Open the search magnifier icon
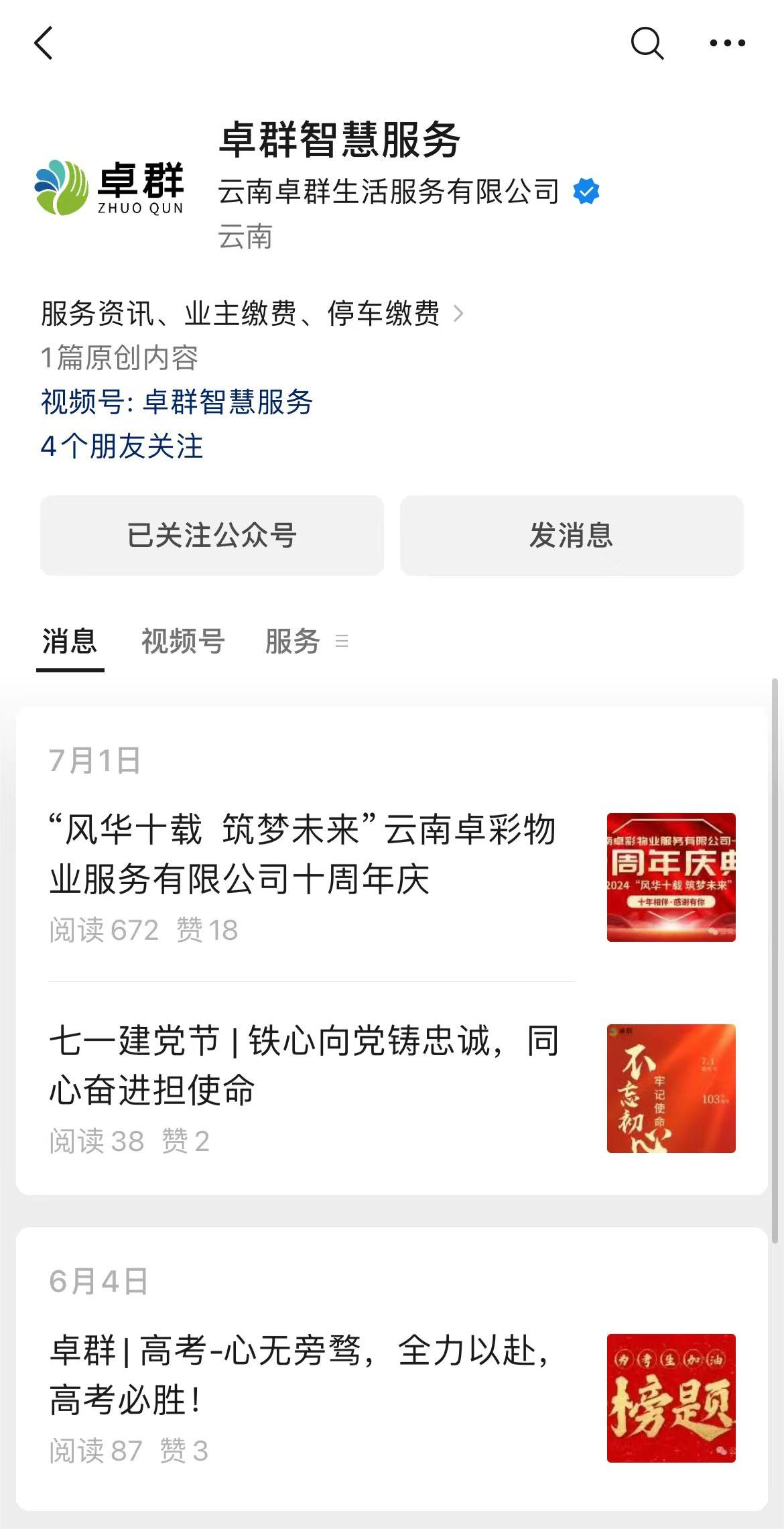 coord(647,44)
